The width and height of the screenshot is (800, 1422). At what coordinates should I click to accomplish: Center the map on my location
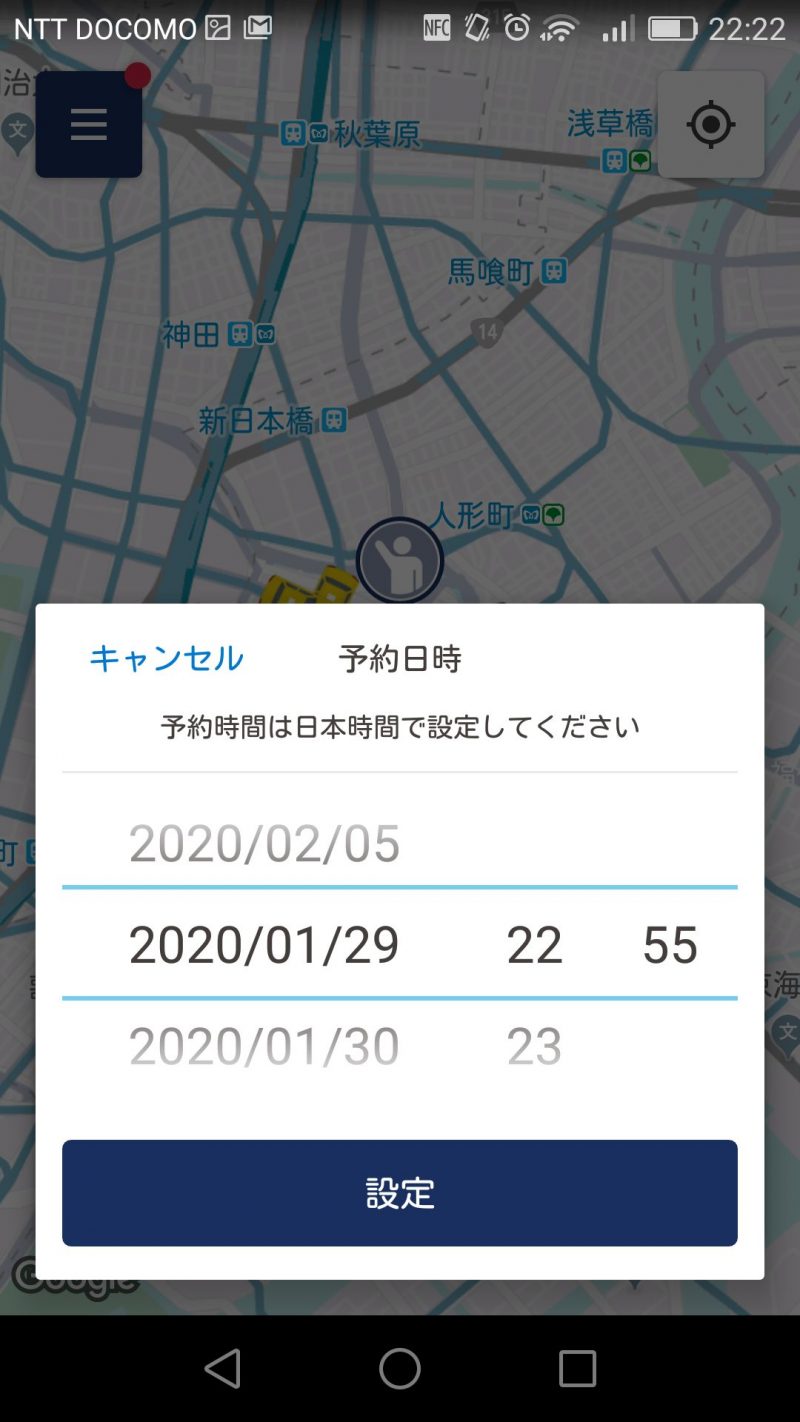click(711, 125)
